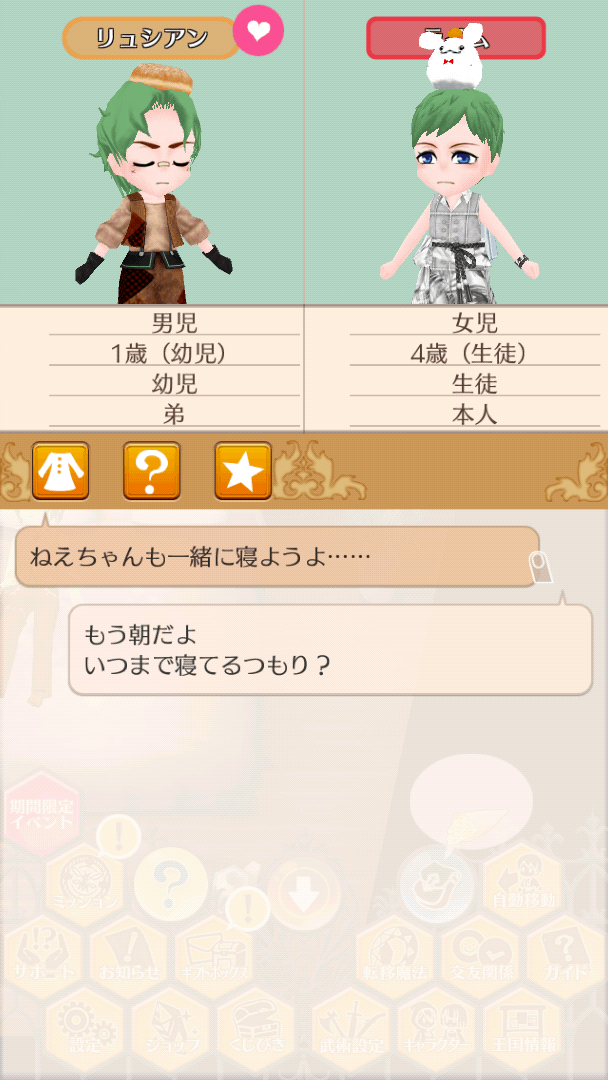Open the clothing outfit button
This screenshot has height=1080, width=608.
61,471
